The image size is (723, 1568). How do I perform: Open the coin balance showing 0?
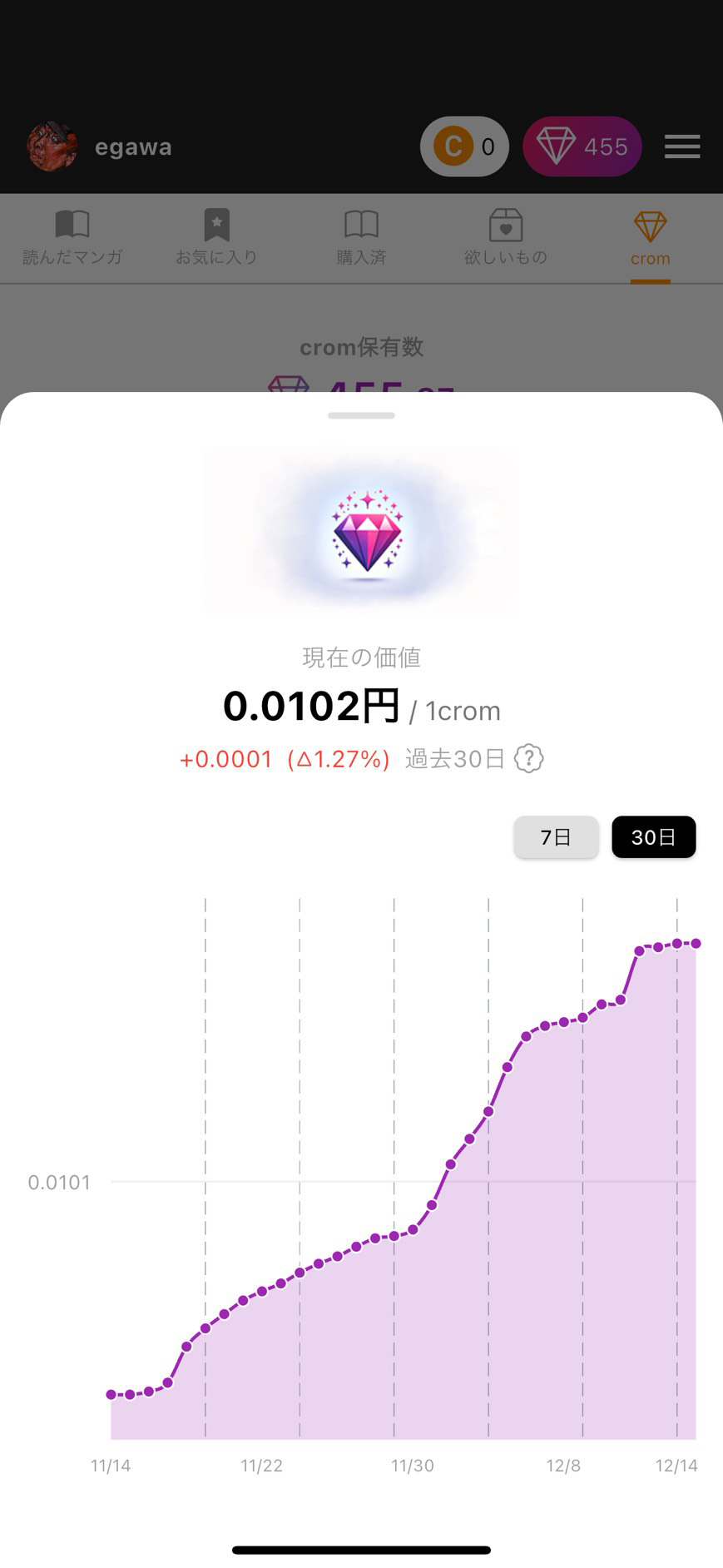coord(464,146)
